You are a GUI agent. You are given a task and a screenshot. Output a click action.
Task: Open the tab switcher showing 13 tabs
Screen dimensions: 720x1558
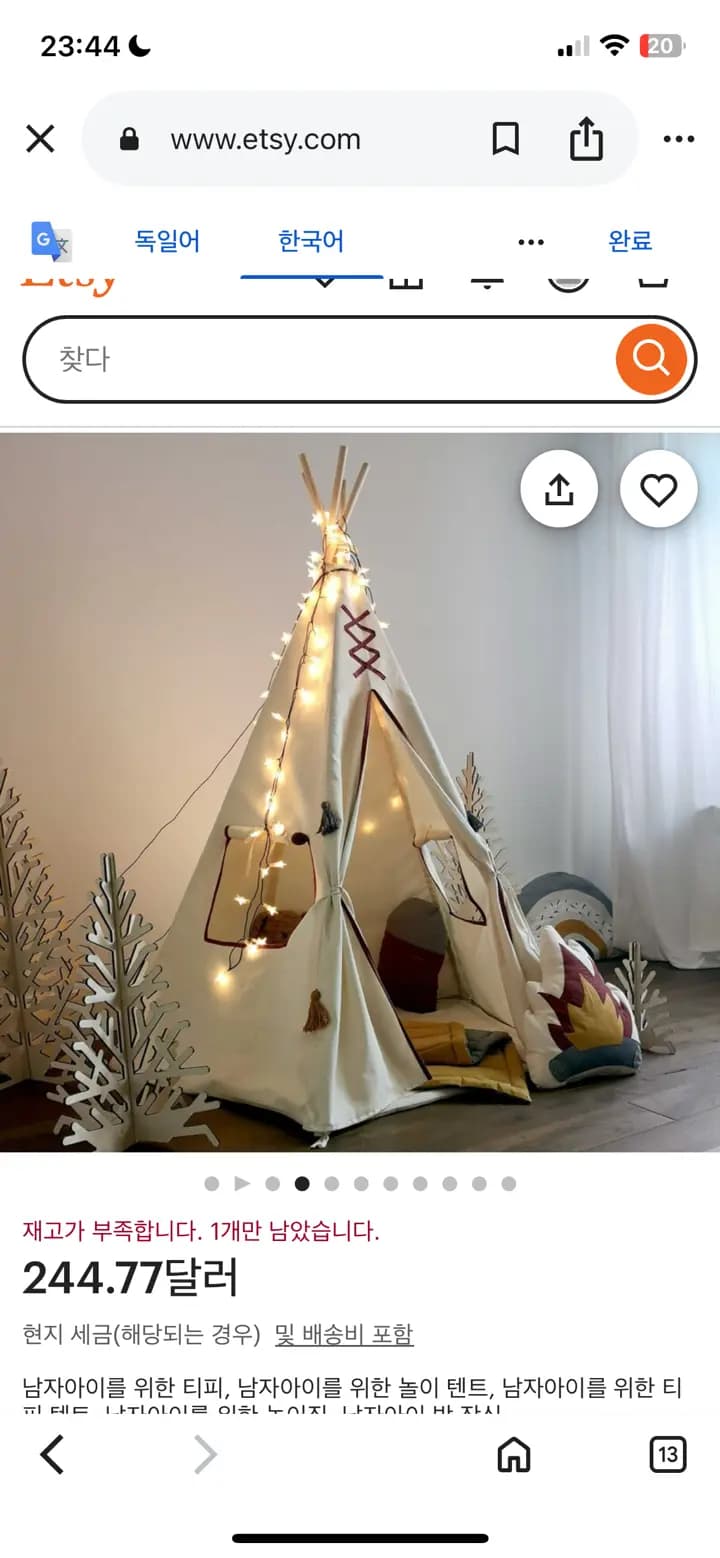[667, 1454]
